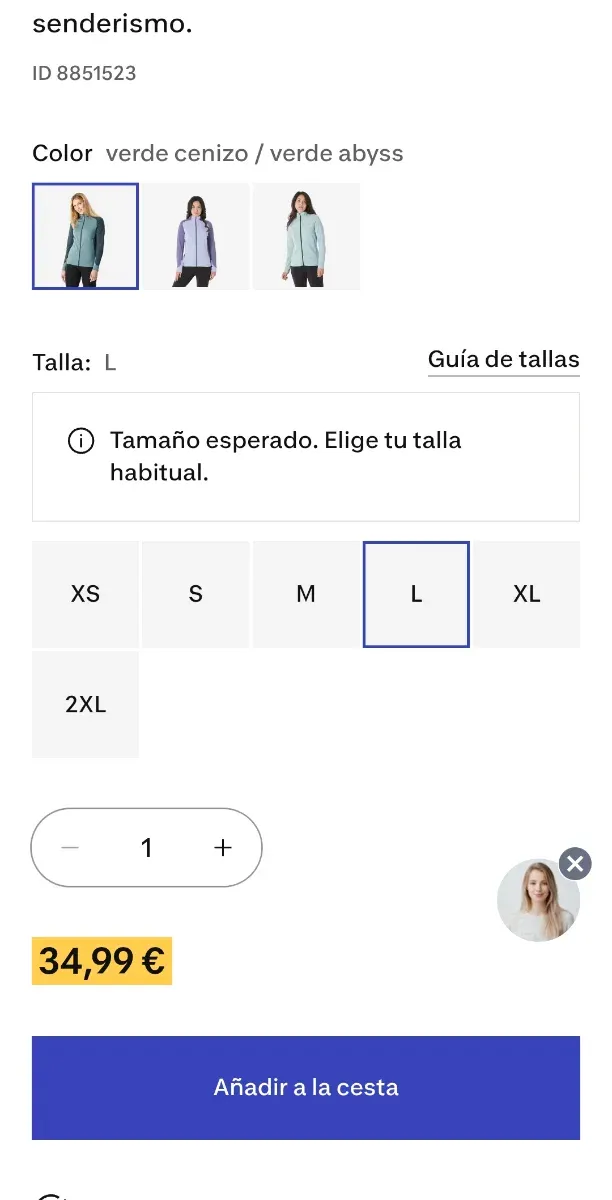Select the verde cenizo color swatch
Screen dimensions: 612x1200
click(85, 236)
